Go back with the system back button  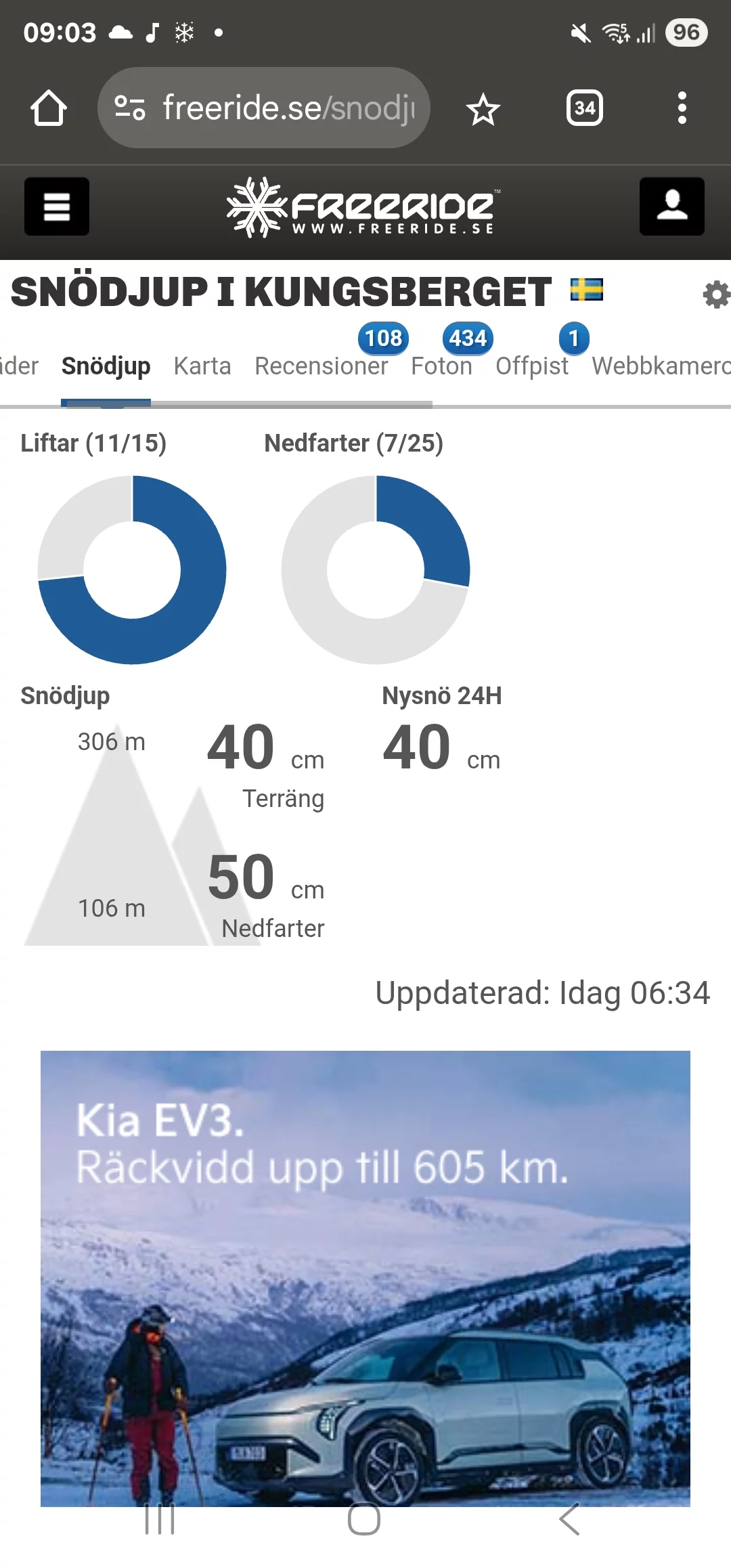[570, 1519]
